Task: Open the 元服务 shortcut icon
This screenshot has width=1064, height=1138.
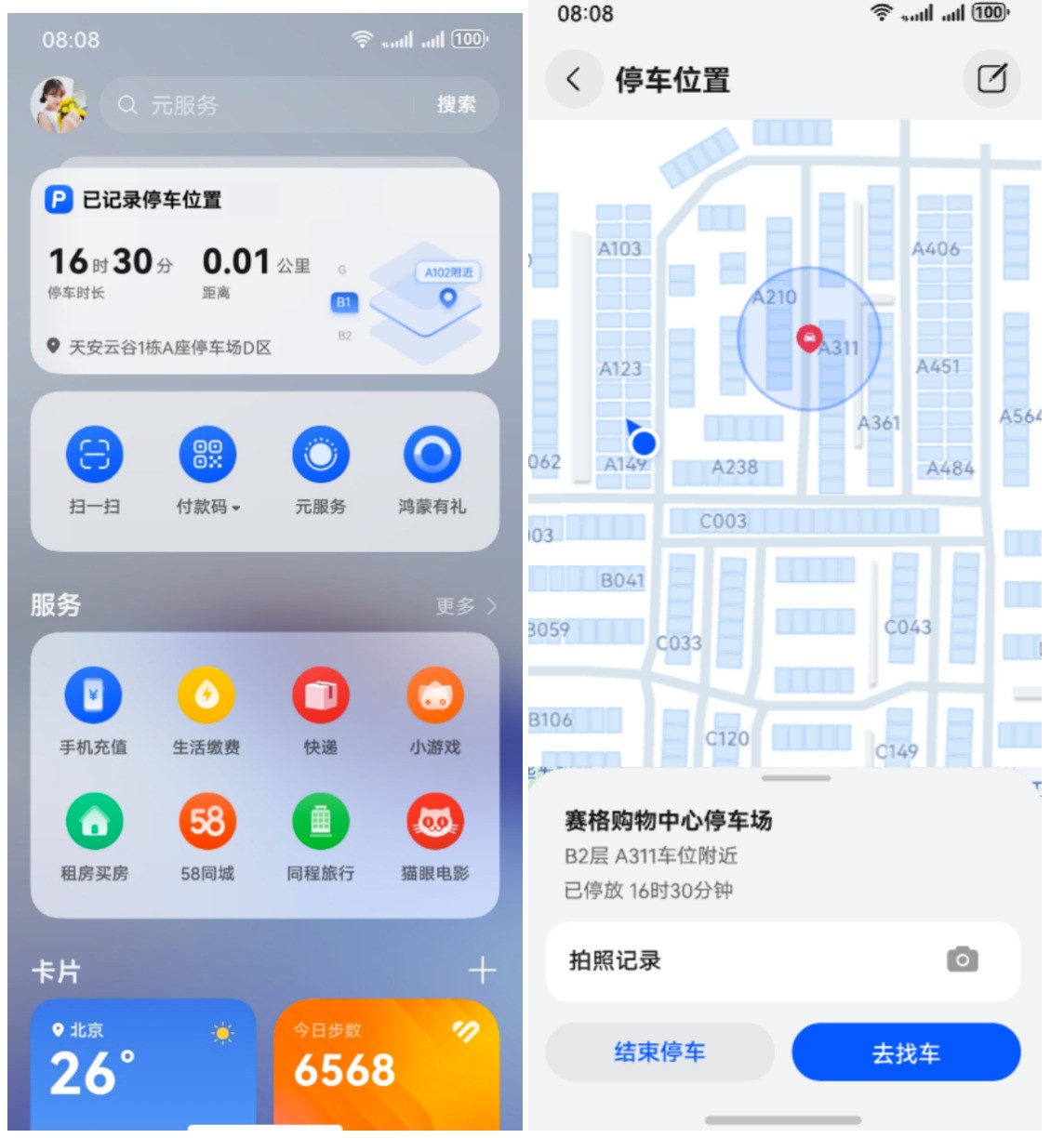Action: [x=320, y=456]
